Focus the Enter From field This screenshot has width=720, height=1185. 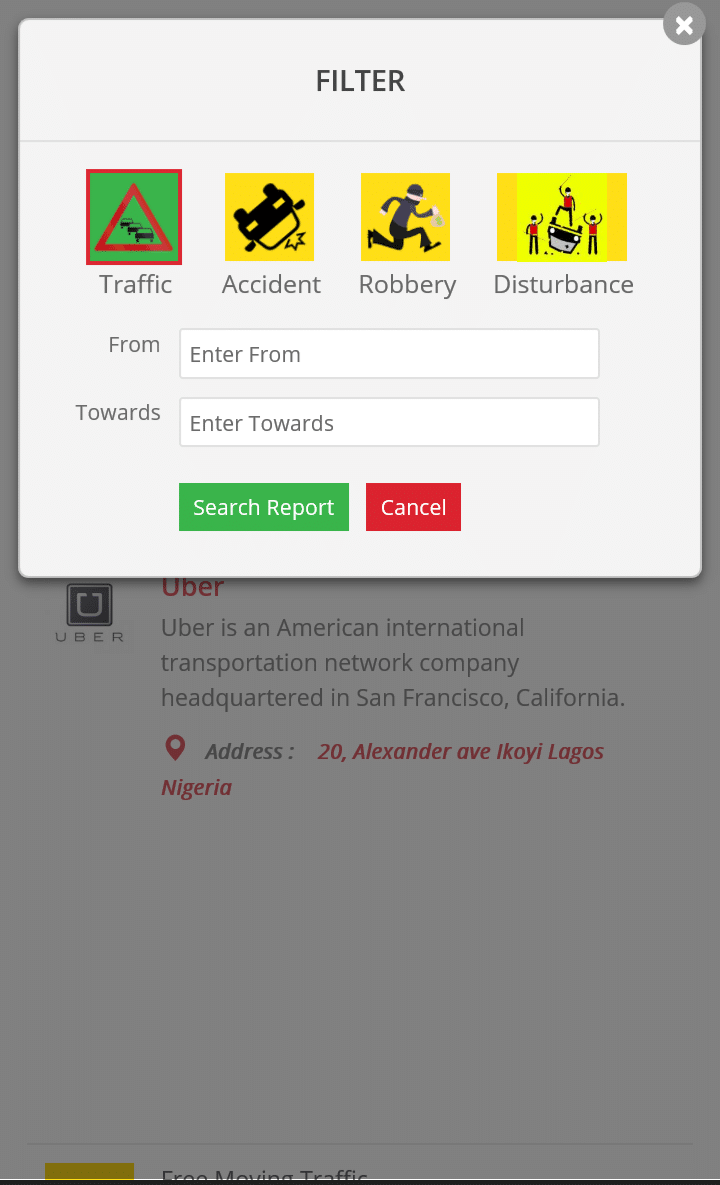tap(389, 354)
